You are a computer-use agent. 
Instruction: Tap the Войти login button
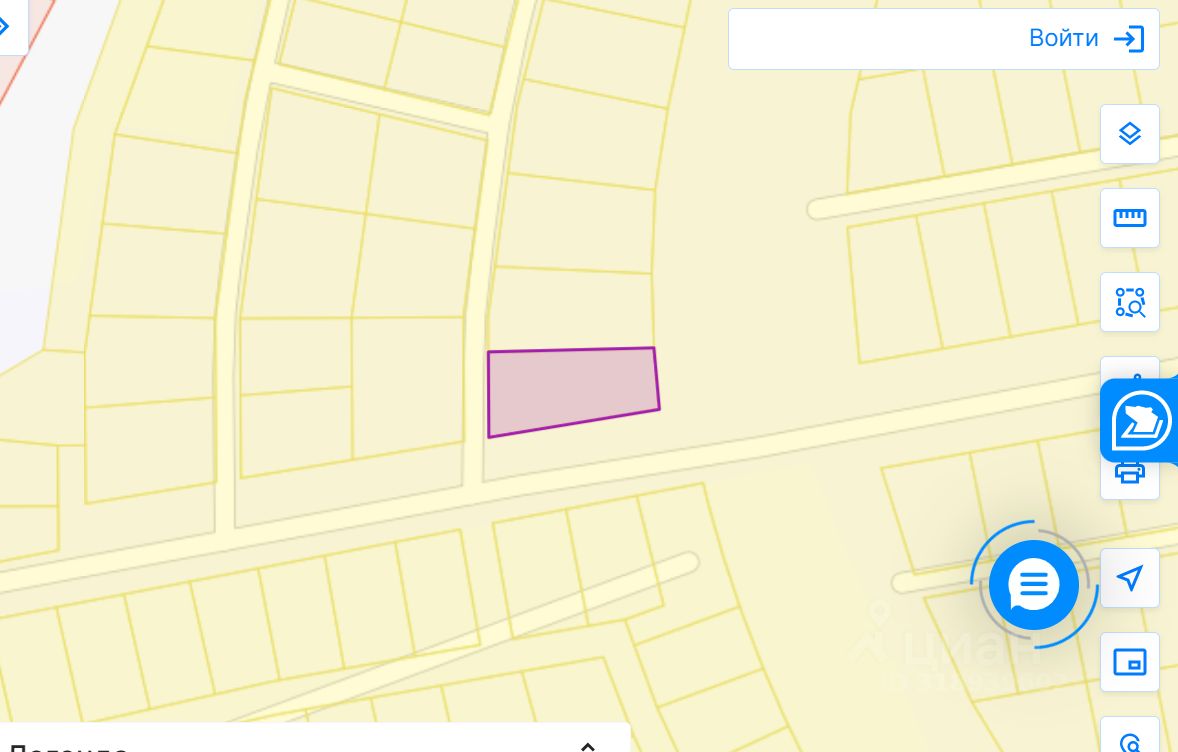pyautogui.click(x=1085, y=39)
